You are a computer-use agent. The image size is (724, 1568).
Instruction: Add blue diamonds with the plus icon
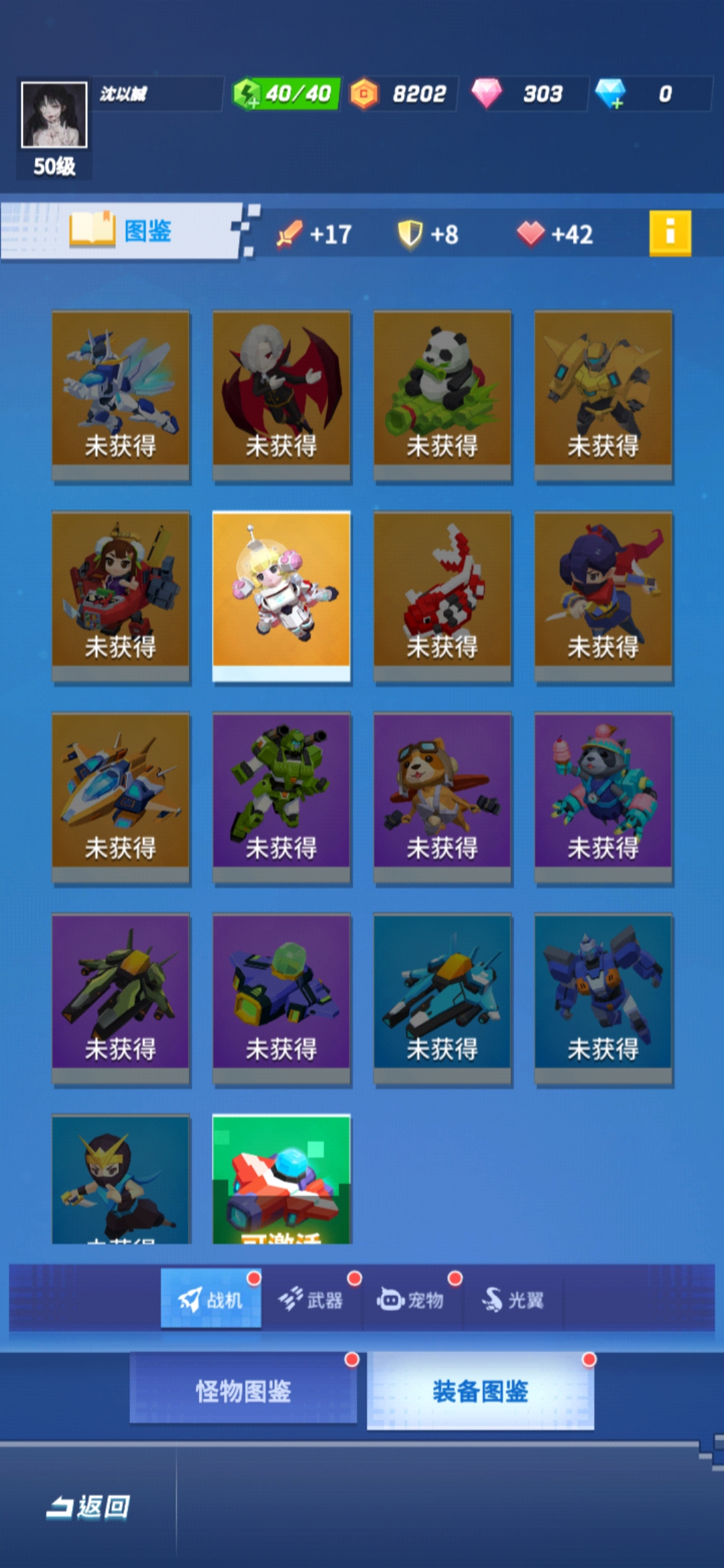click(x=611, y=94)
